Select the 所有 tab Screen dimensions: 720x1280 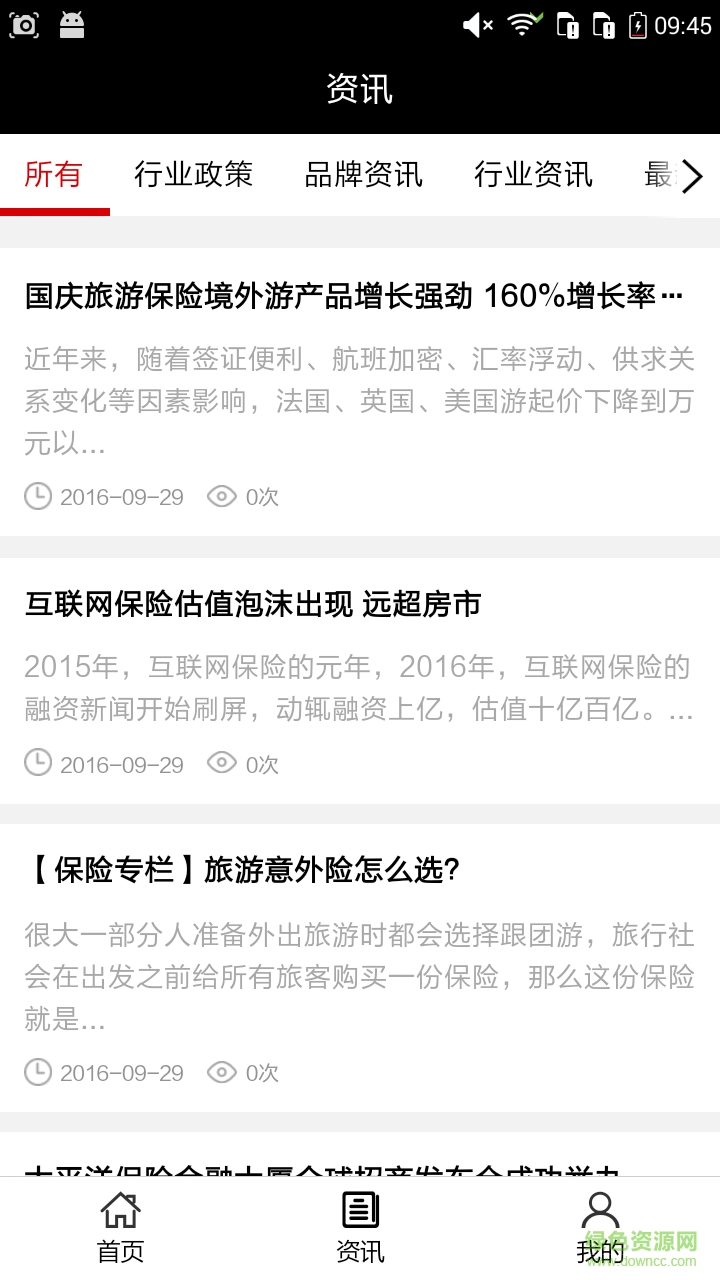click(54, 175)
